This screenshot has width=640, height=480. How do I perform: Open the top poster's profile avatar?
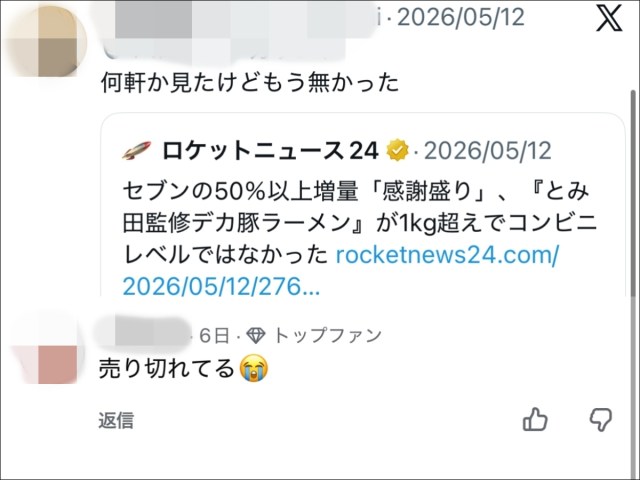point(44,41)
